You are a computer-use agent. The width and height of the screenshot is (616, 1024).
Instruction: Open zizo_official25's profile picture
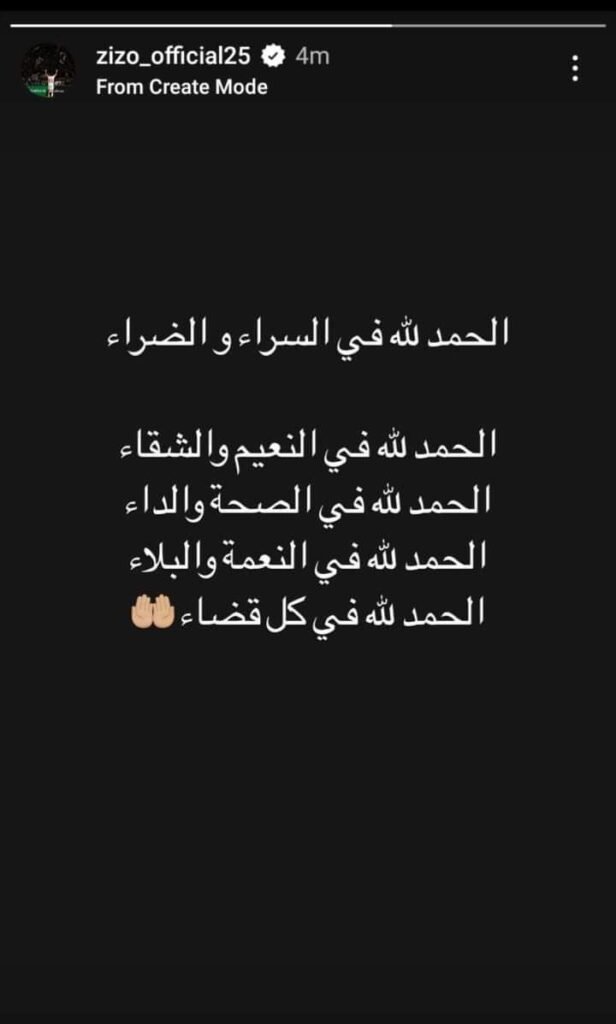48,70
